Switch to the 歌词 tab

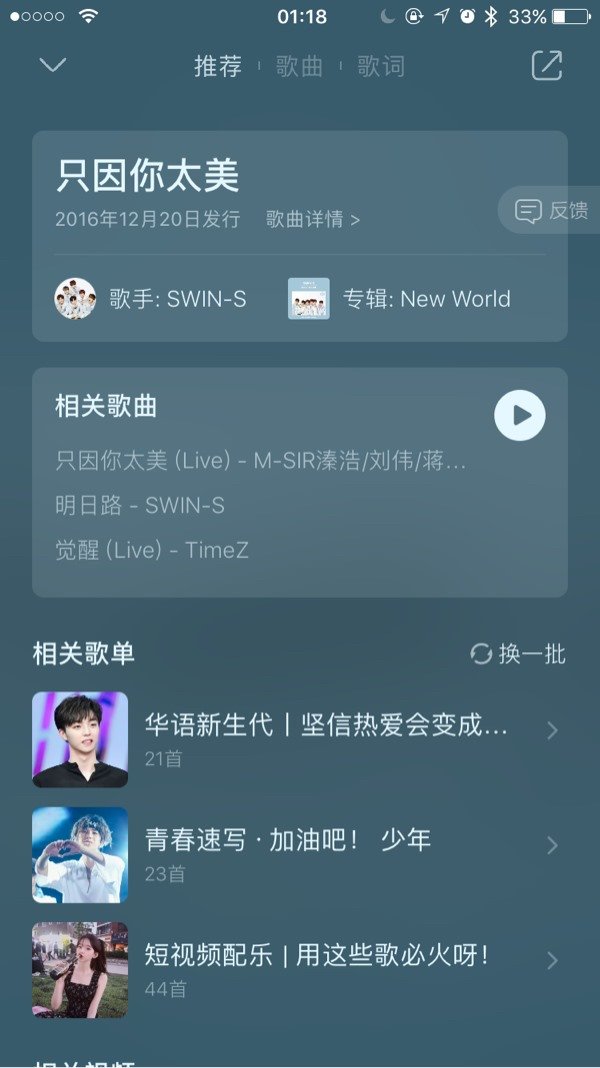(381, 67)
